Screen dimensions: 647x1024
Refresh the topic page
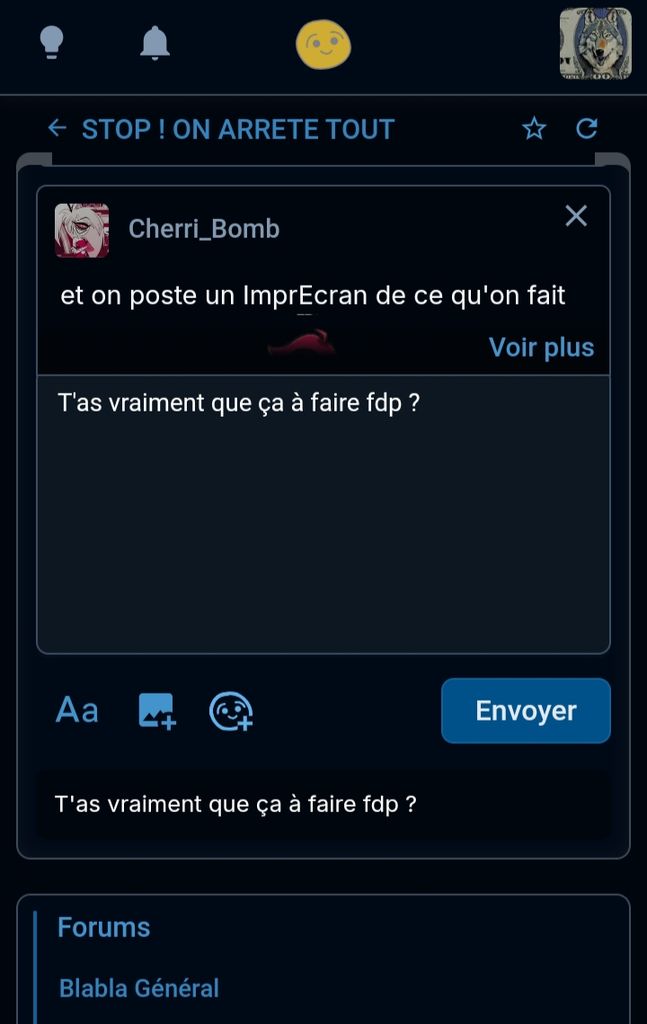(587, 129)
